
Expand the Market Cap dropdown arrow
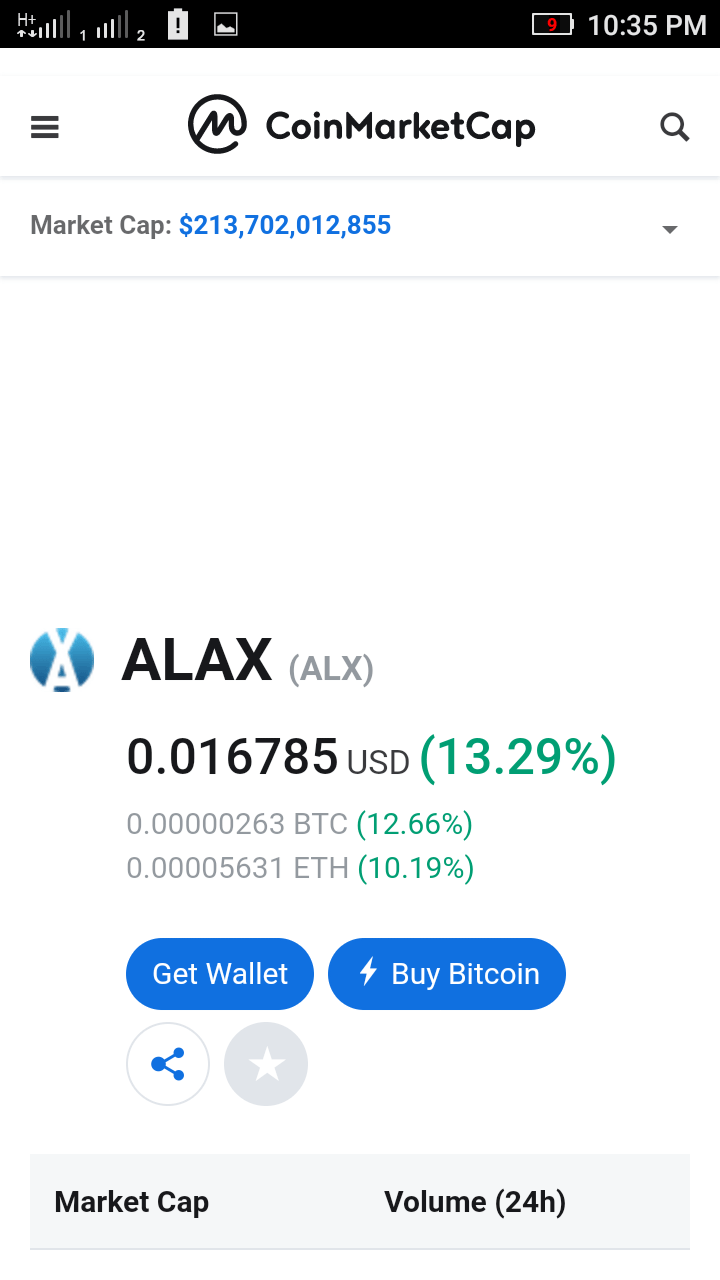[670, 229]
